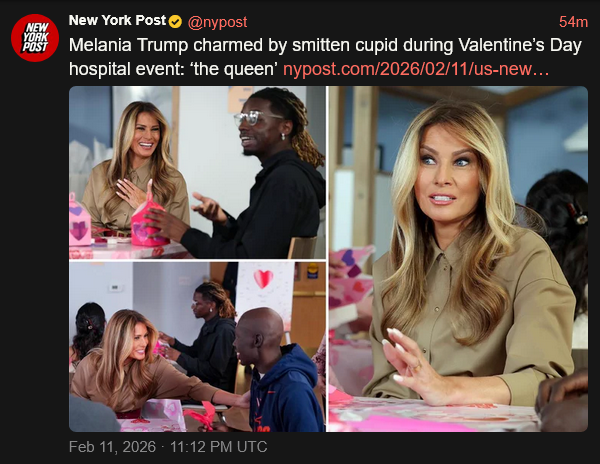600x464 pixels.
Task: Tap the 54m post age label
Action: [573, 21]
